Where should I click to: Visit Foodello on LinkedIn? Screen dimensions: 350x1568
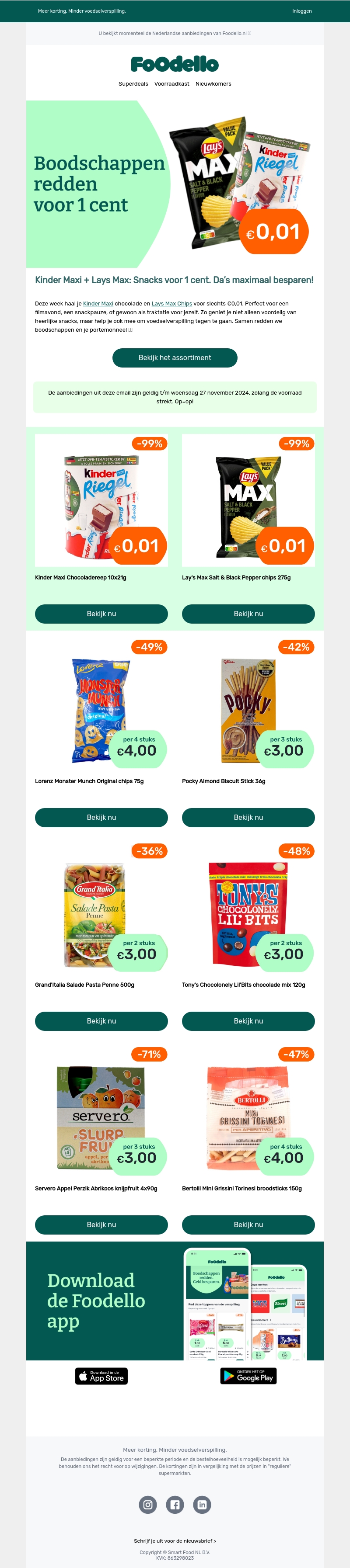pyautogui.click(x=202, y=1505)
